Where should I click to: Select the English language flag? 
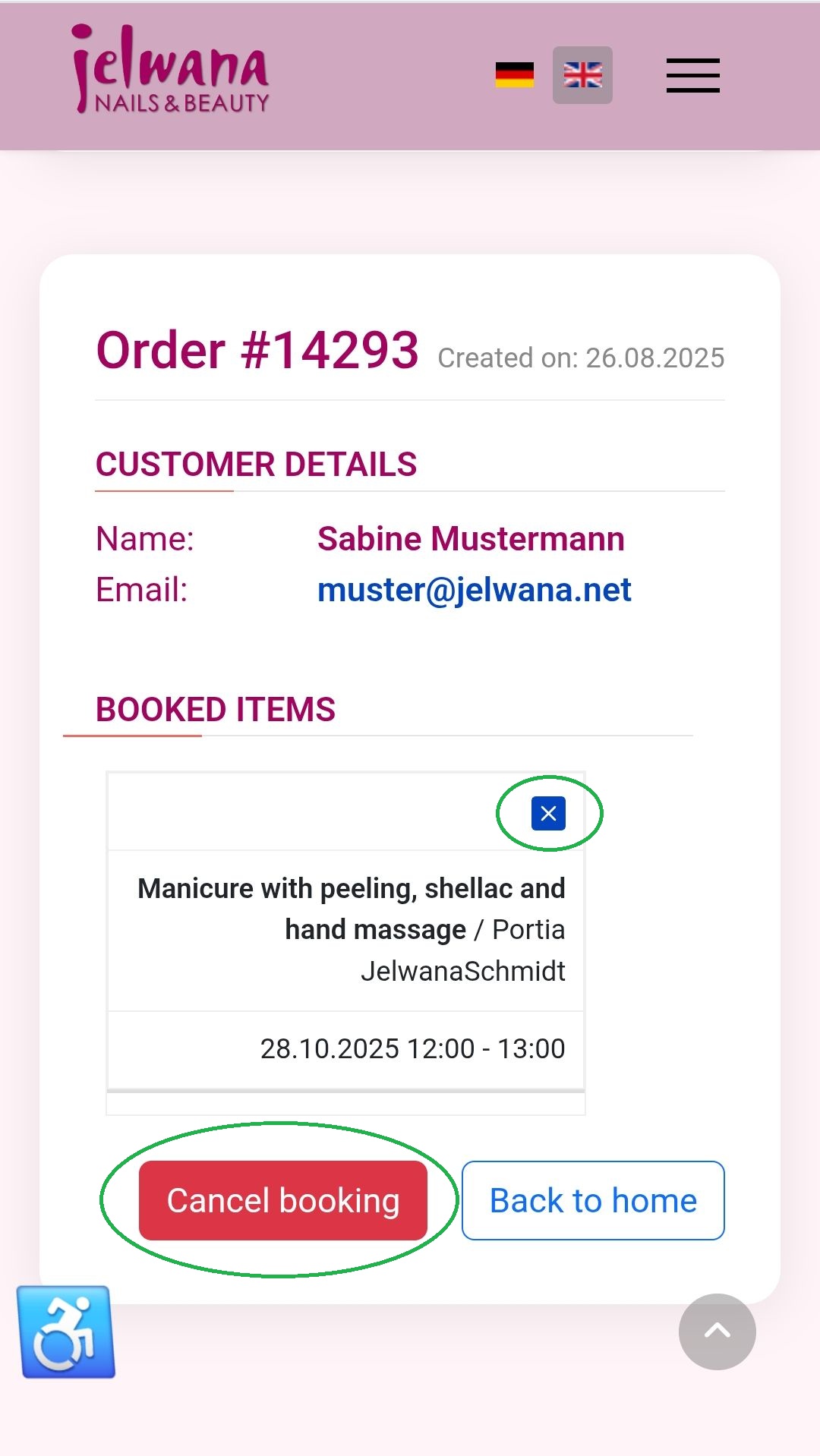click(x=582, y=75)
